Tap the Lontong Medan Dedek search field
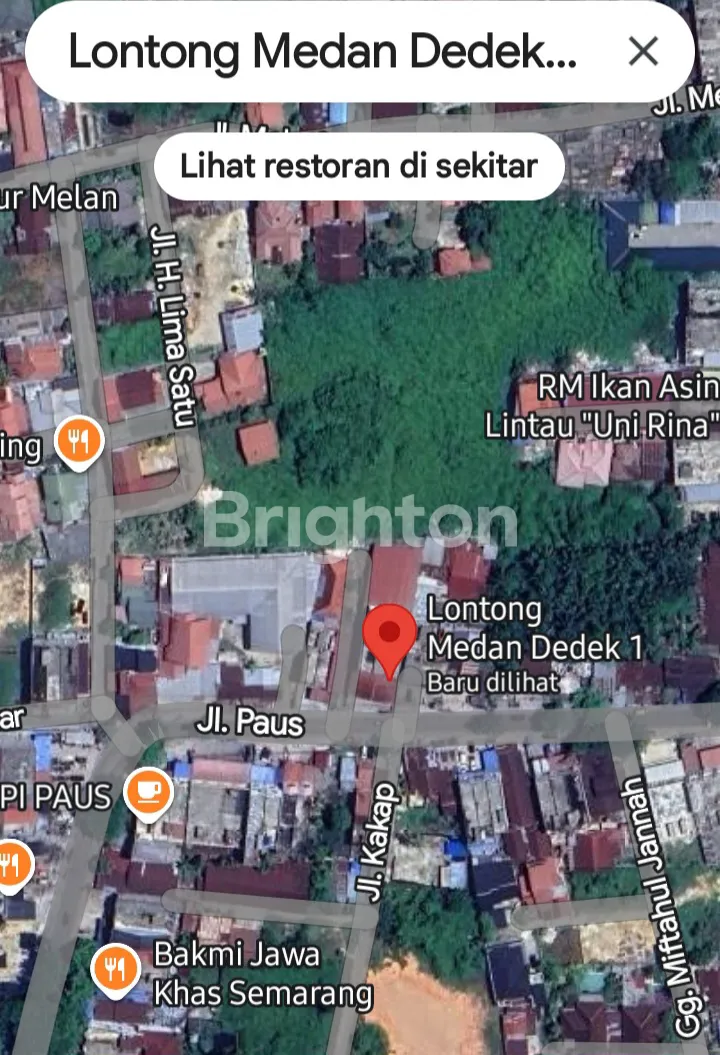 click(x=322, y=51)
